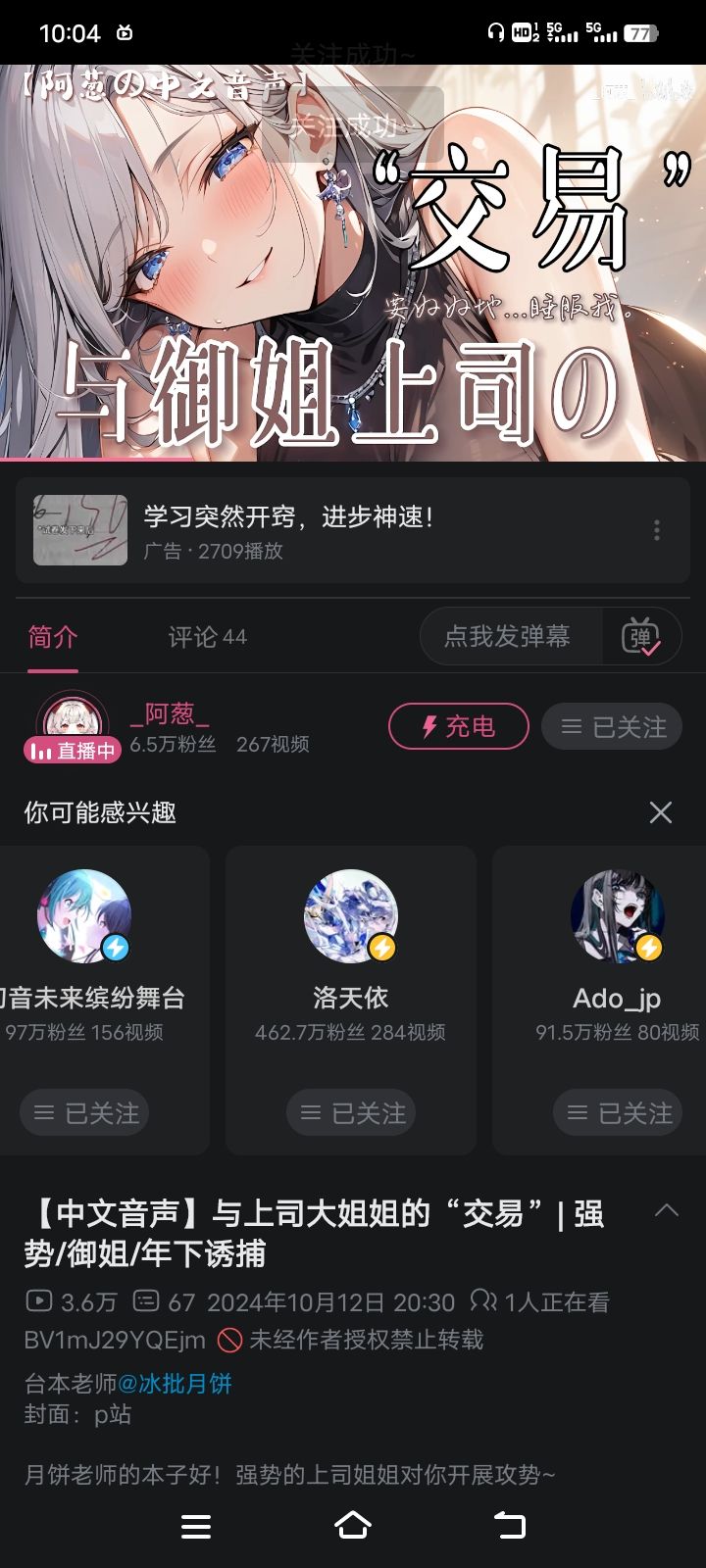Viewport: 706px width, 1568px height.
Task: Go to the system home screen
Action: [x=353, y=1525]
